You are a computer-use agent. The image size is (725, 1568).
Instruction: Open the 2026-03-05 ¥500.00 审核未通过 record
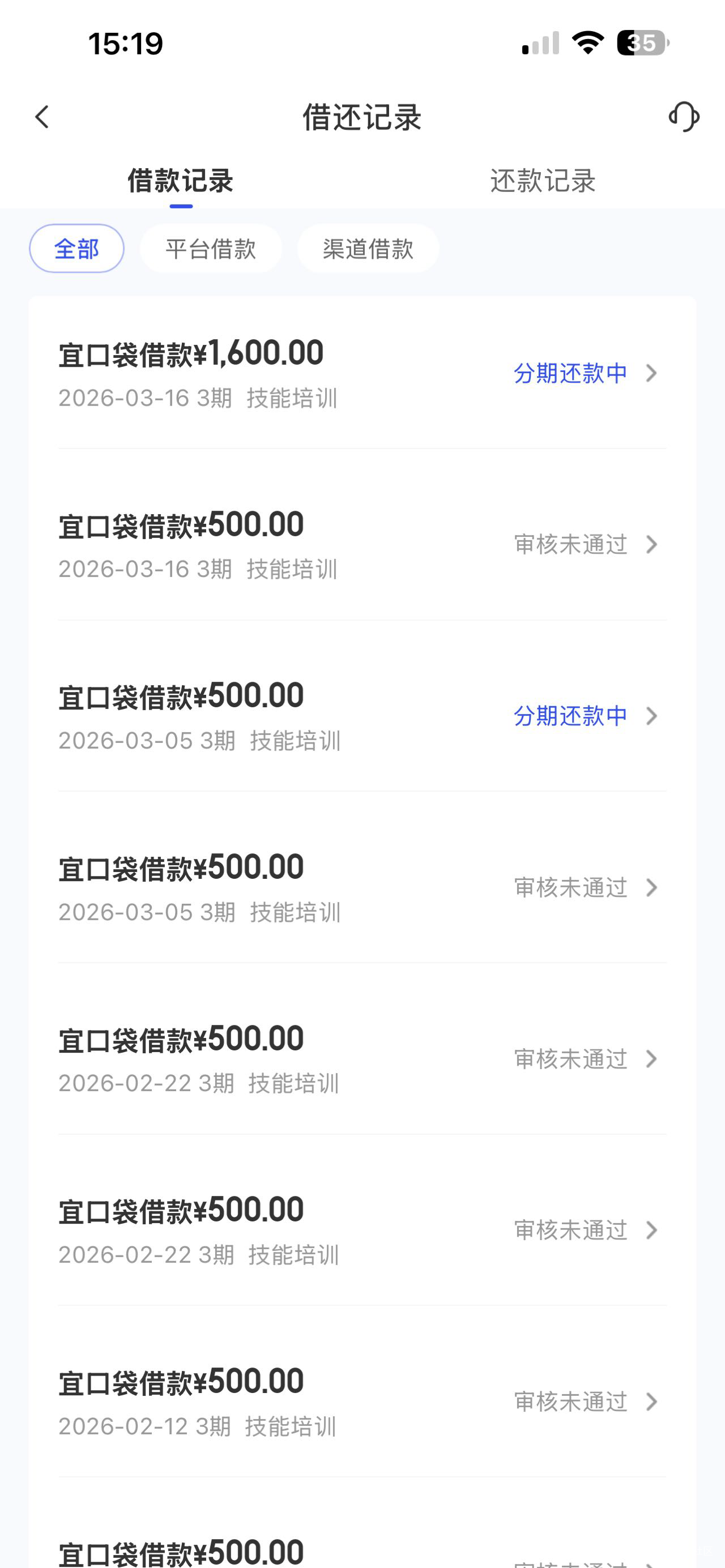click(362, 887)
